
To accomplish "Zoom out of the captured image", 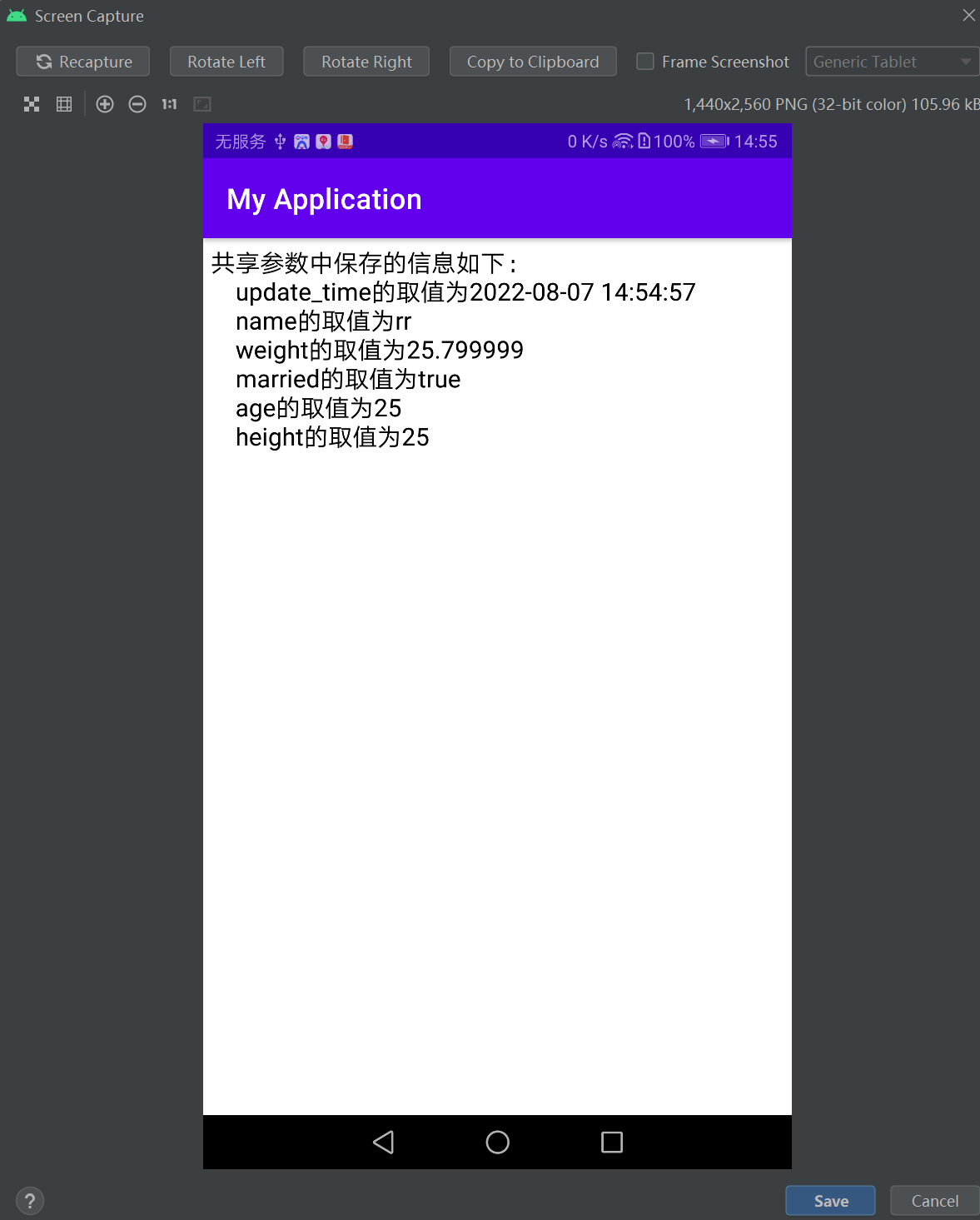I will pos(137,104).
